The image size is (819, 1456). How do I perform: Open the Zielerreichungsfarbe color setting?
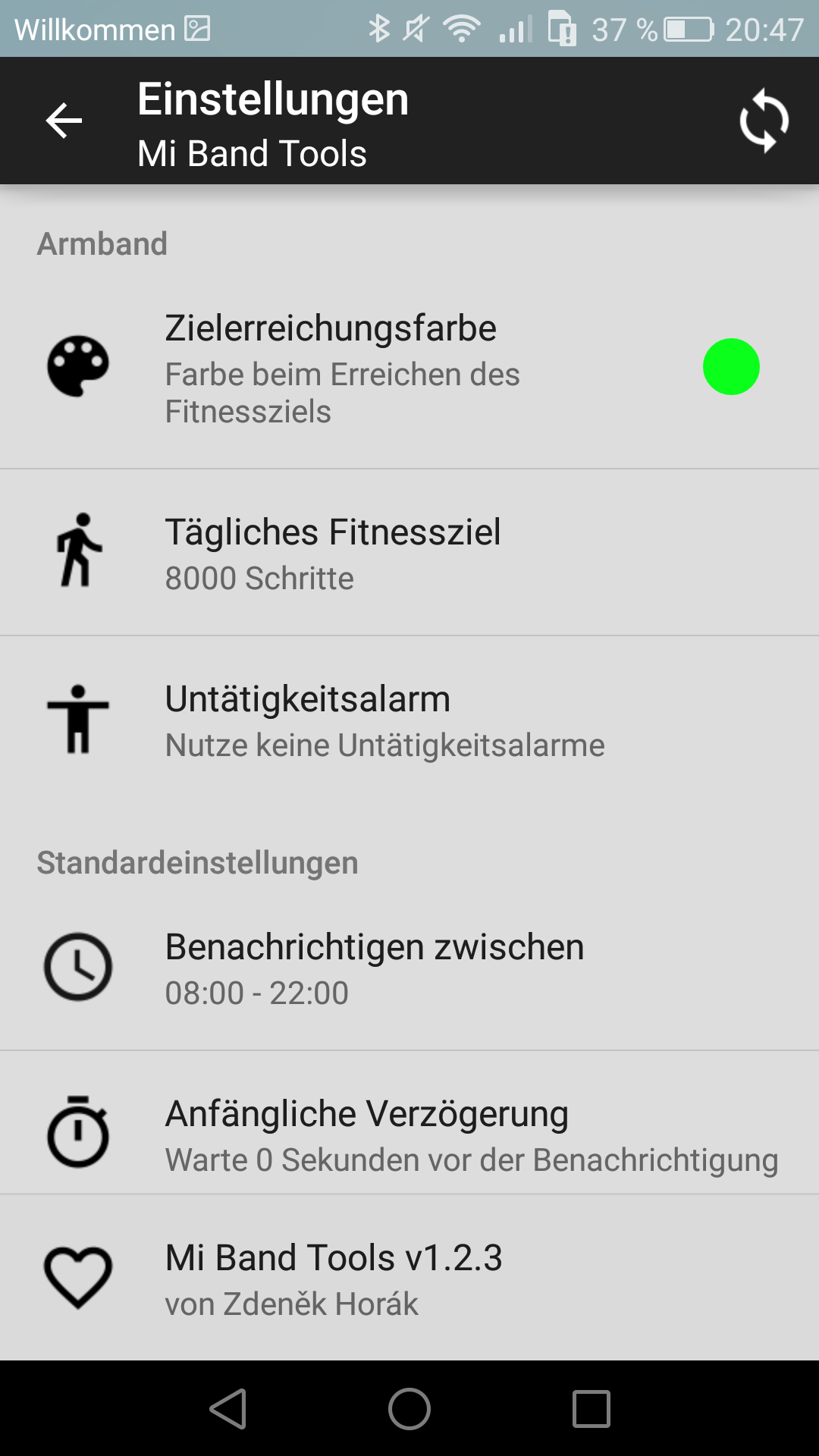tap(409, 369)
